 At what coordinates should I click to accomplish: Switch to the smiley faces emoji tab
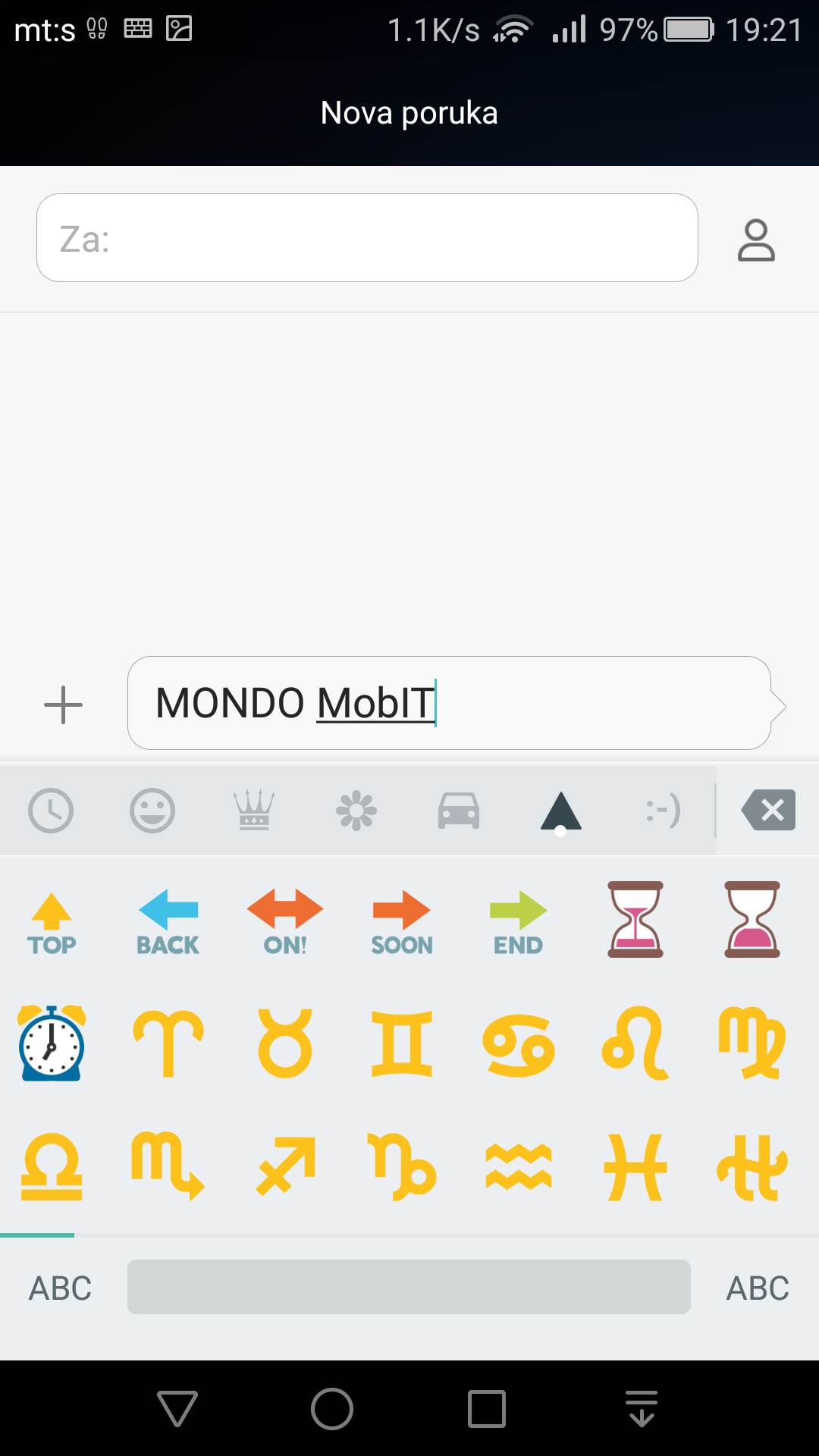(152, 811)
